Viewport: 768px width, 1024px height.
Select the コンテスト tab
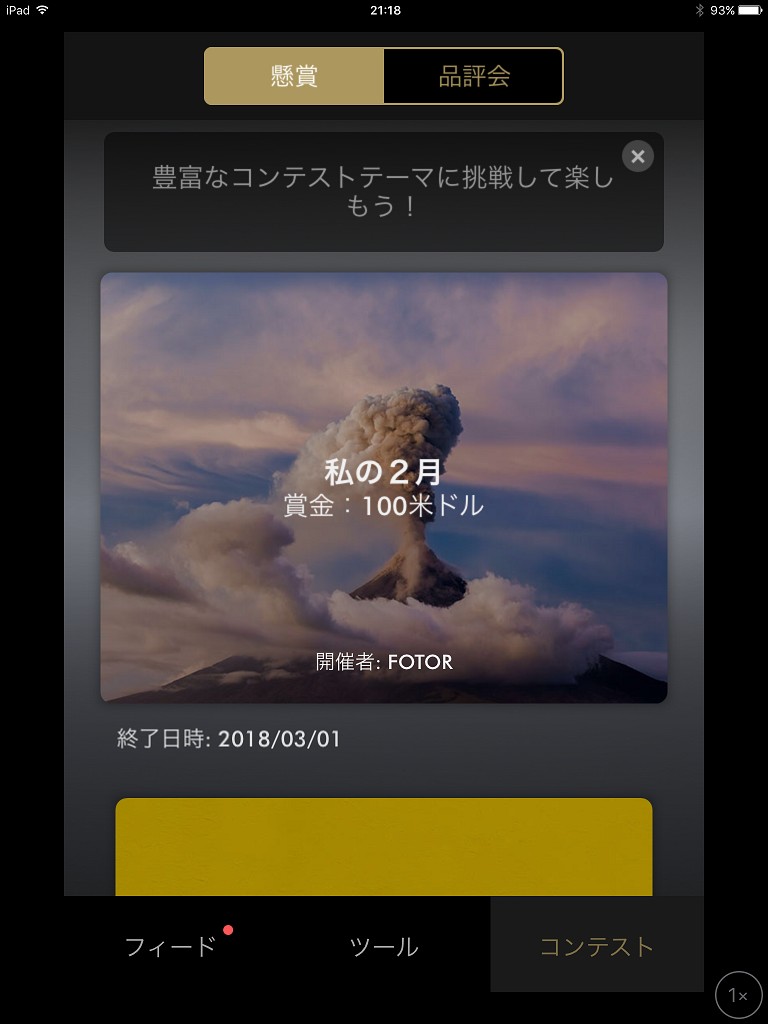[x=597, y=946]
